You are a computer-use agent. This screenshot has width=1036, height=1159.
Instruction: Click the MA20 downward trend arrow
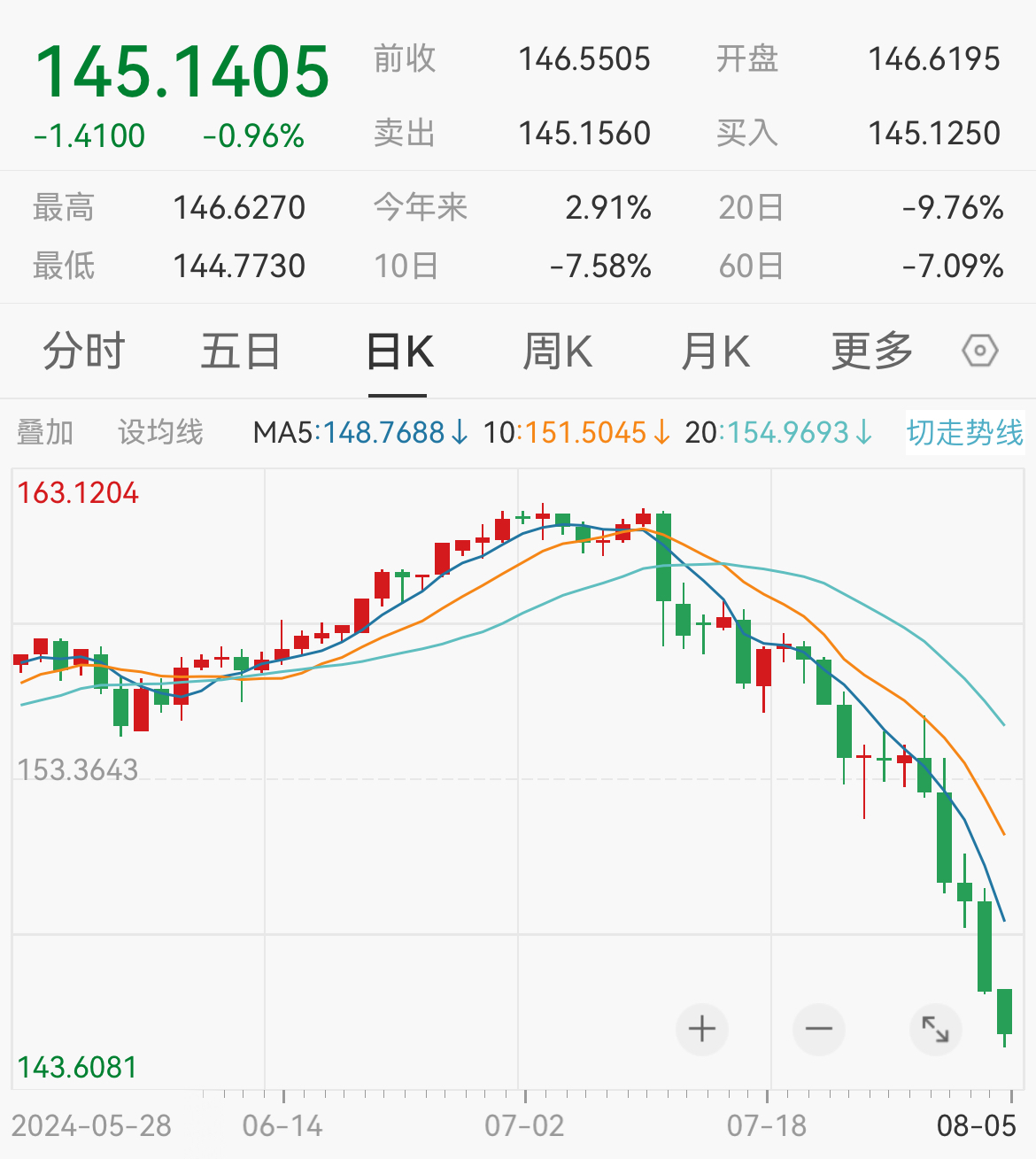click(863, 433)
